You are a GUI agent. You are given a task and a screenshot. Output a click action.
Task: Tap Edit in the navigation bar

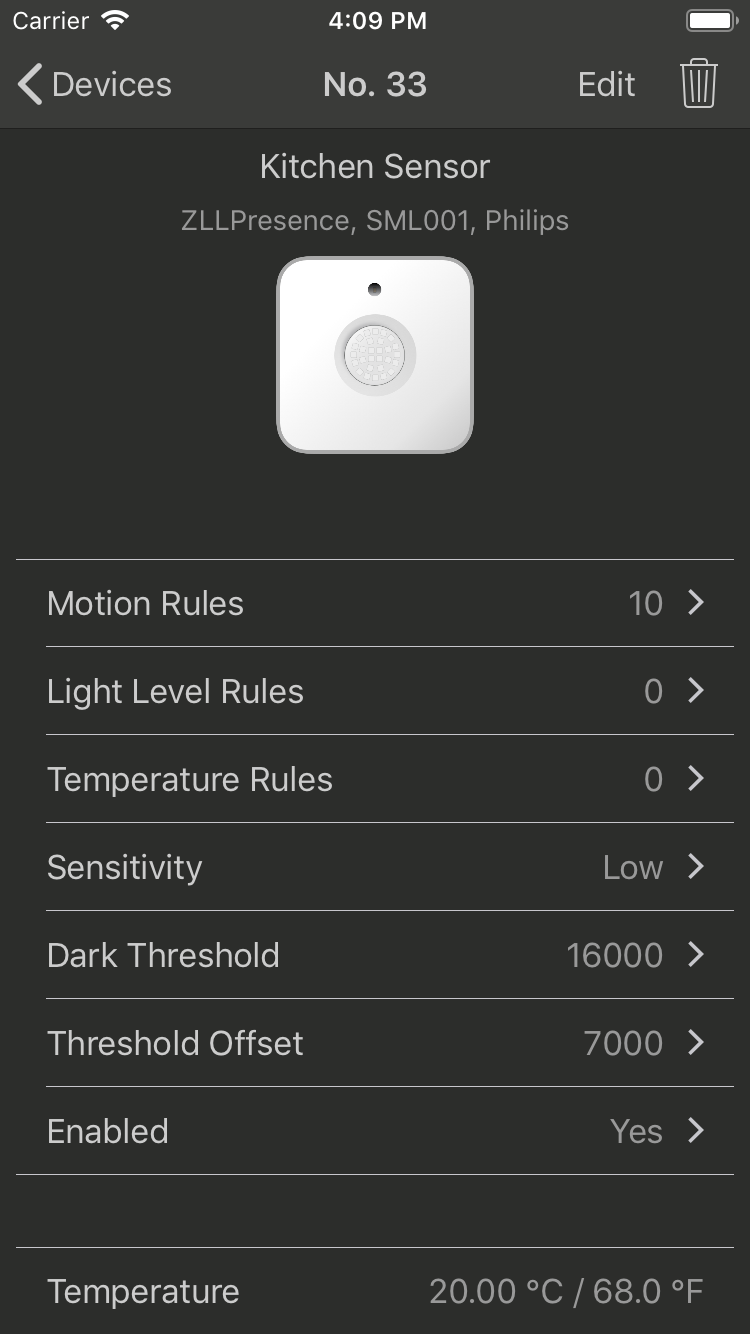[x=606, y=85]
